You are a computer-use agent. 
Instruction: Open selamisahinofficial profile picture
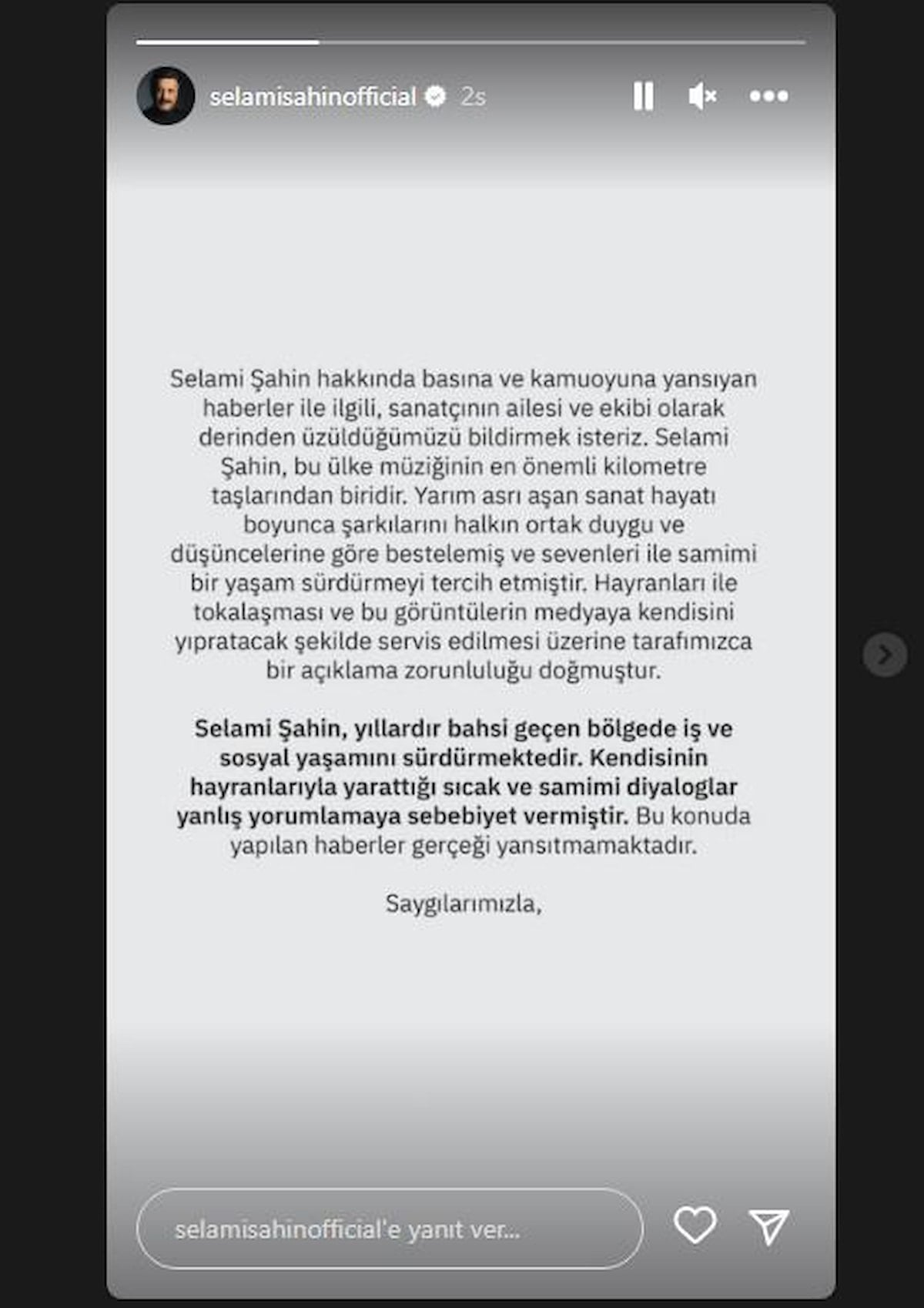166,96
